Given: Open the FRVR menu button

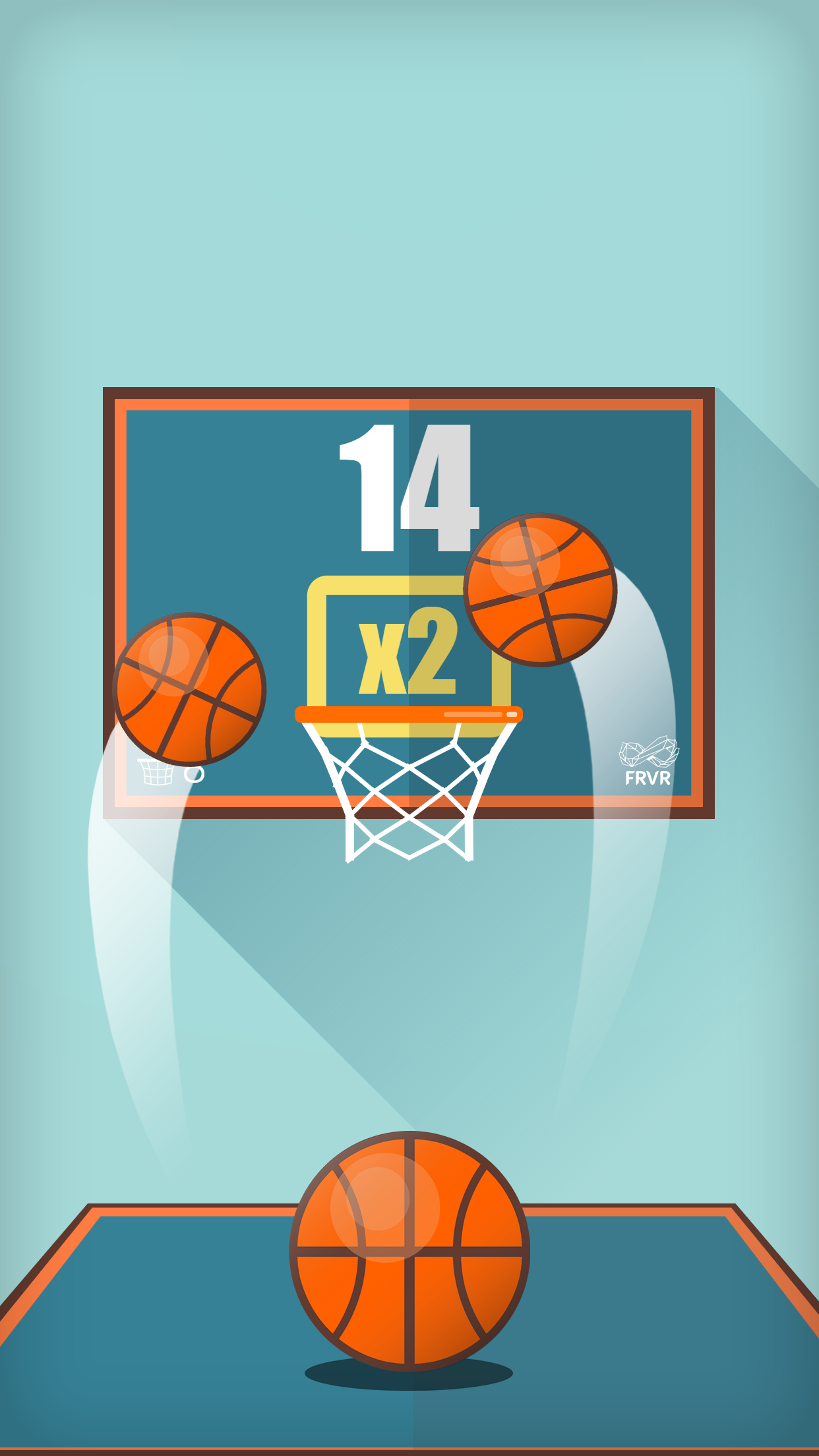Looking at the screenshot, I should pyautogui.click(x=648, y=762).
